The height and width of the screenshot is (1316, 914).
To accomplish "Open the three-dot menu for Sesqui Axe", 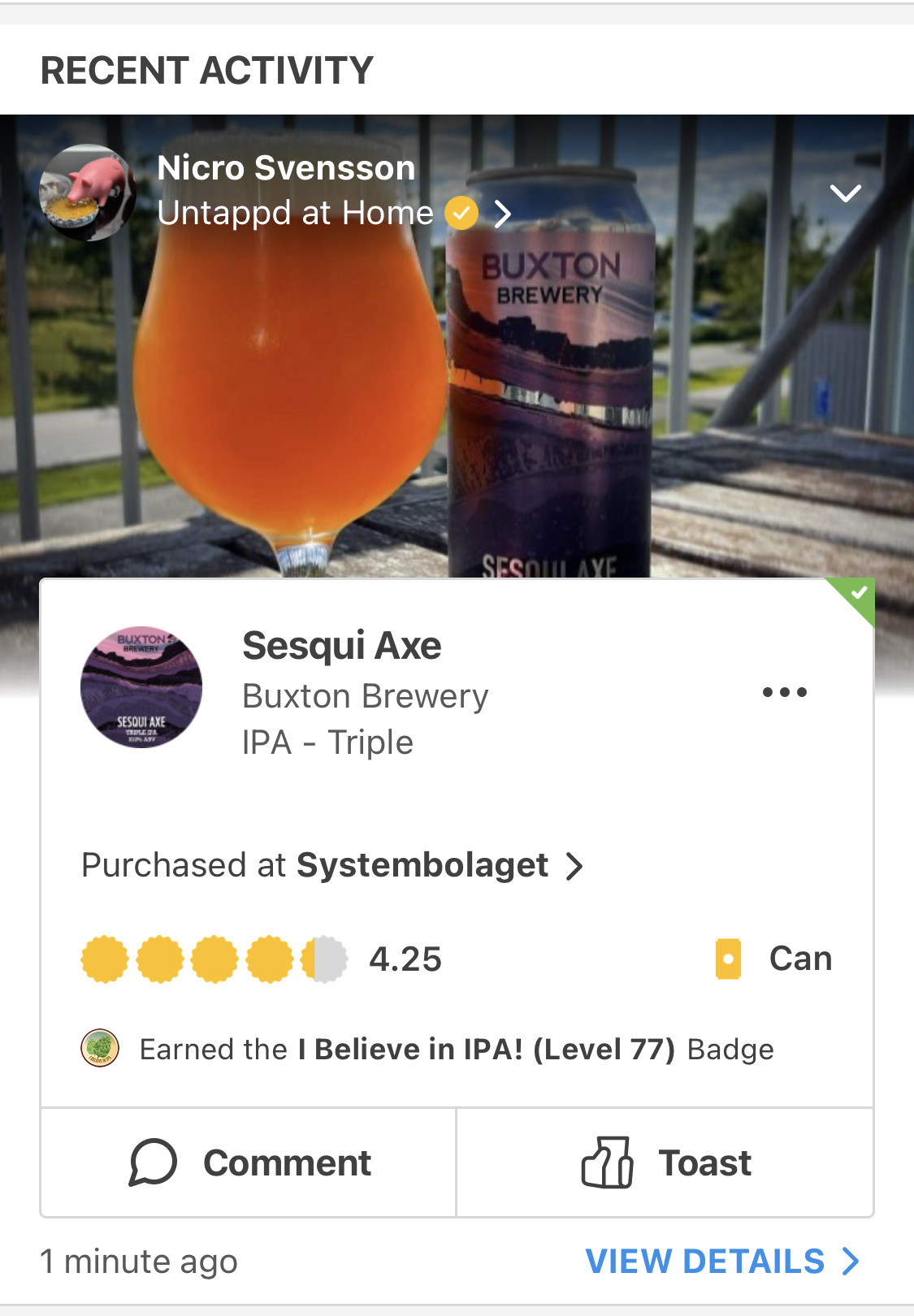I will click(784, 692).
